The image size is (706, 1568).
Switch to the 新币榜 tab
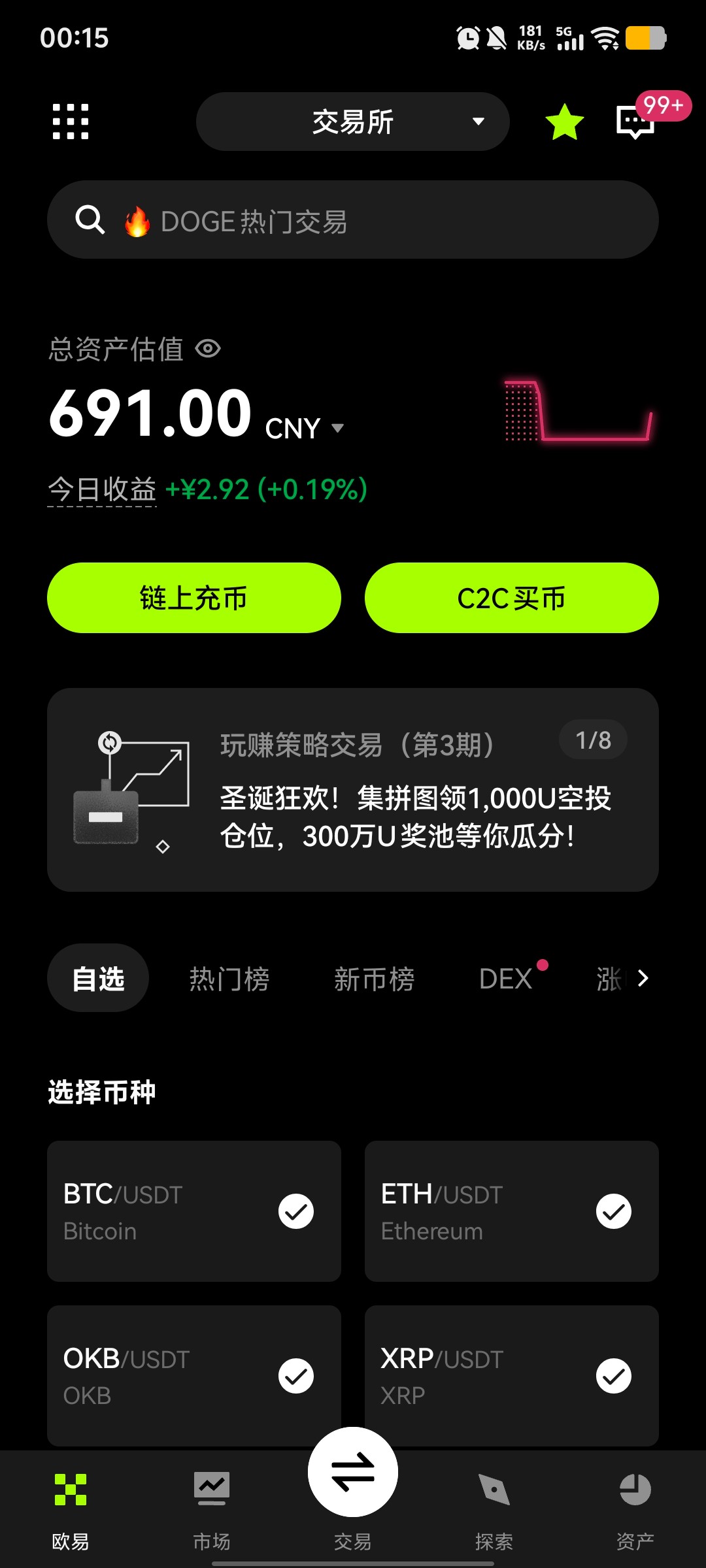(374, 979)
